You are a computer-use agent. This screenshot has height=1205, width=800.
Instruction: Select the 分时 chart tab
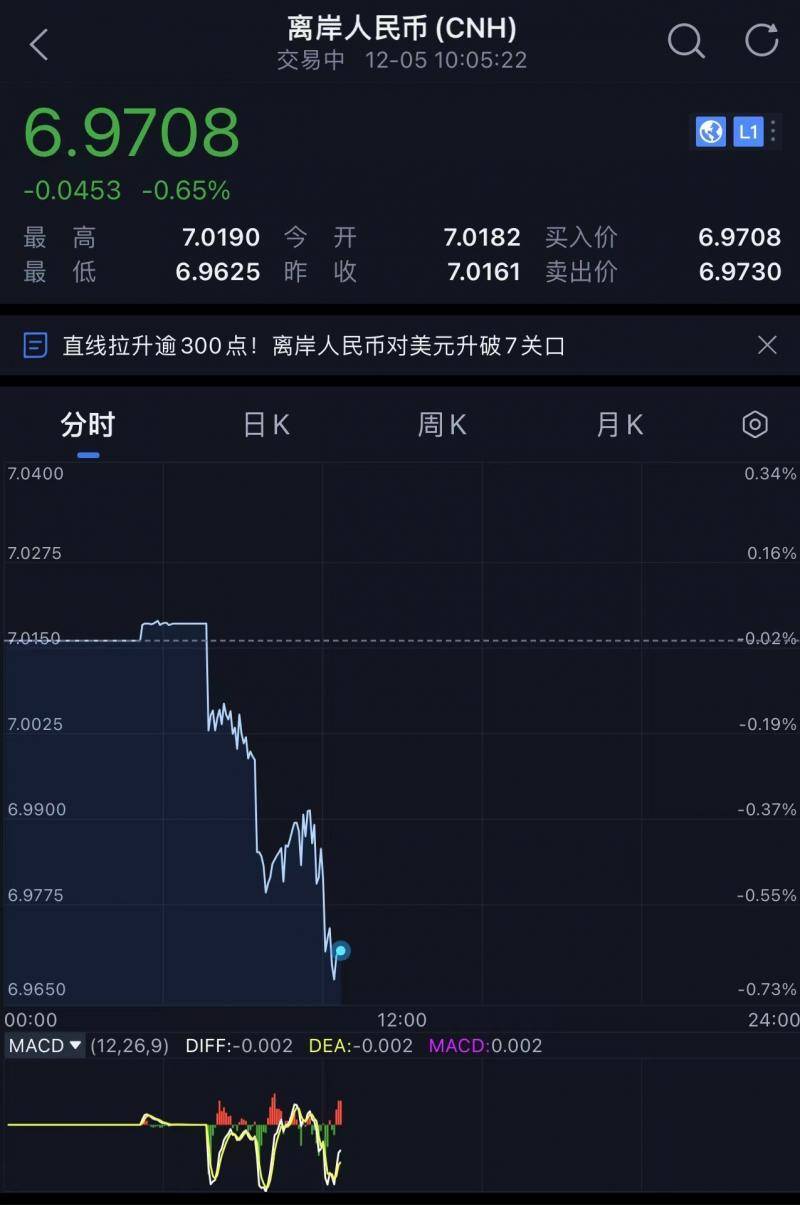(88, 425)
